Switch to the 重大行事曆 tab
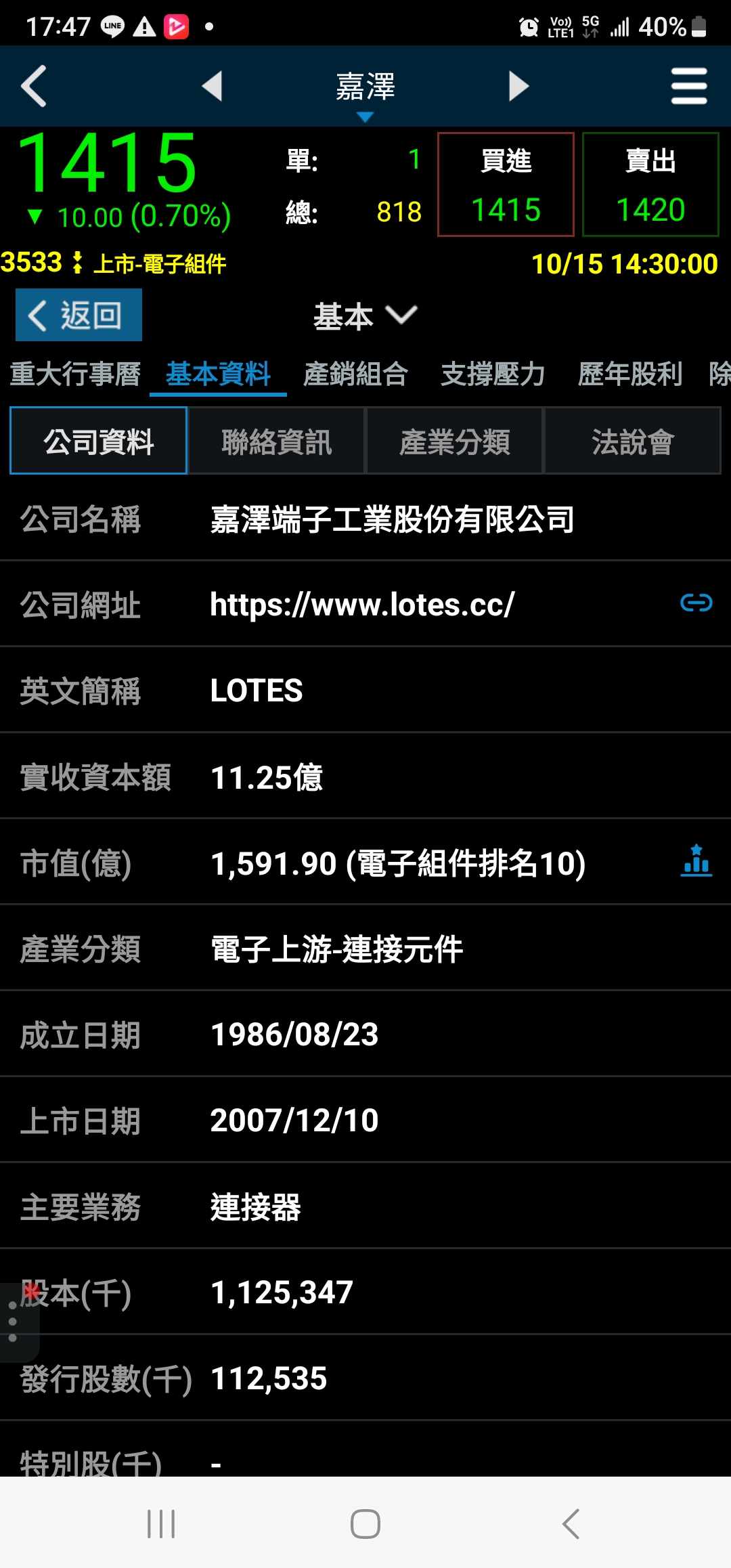 [75, 374]
